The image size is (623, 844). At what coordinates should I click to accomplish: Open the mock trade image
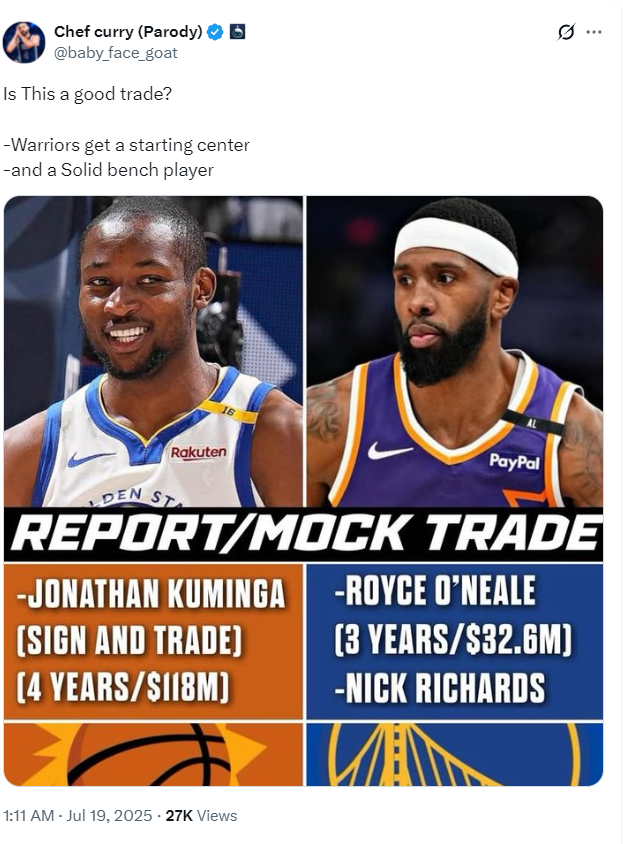point(303,490)
